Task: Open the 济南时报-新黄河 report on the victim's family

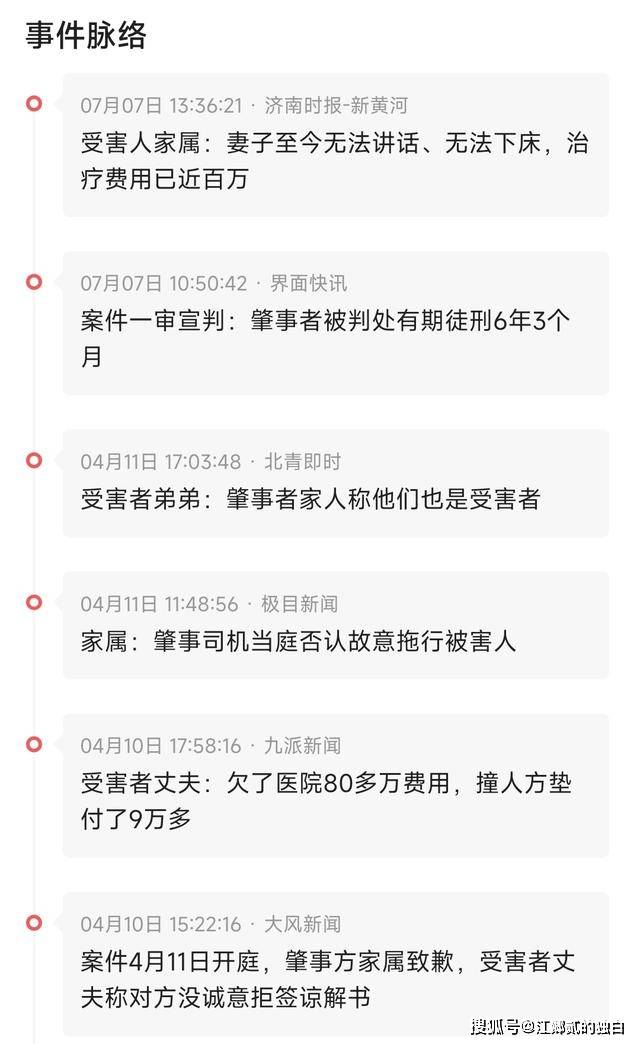Action: pyautogui.click(x=336, y=145)
